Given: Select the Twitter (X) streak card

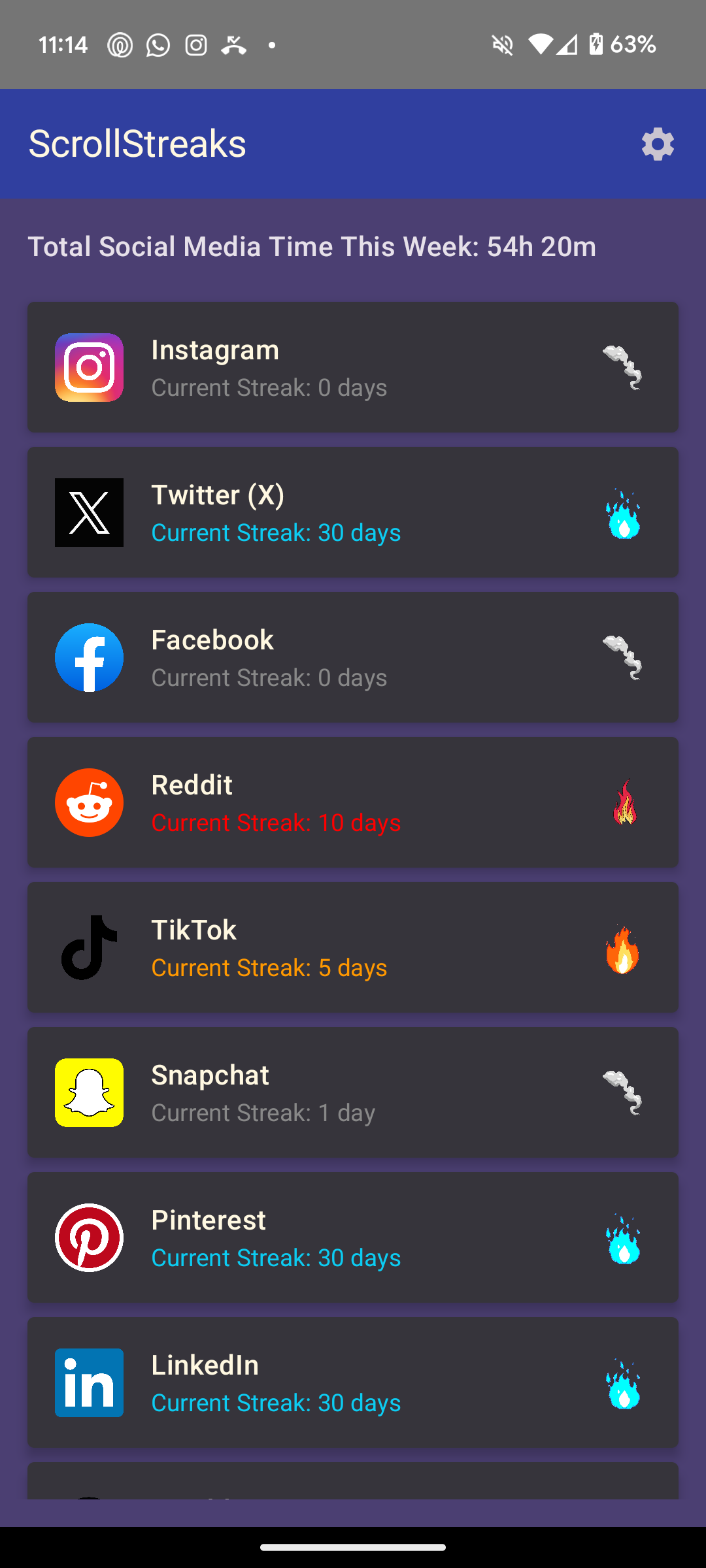Looking at the screenshot, I should pyautogui.click(x=353, y=512).
